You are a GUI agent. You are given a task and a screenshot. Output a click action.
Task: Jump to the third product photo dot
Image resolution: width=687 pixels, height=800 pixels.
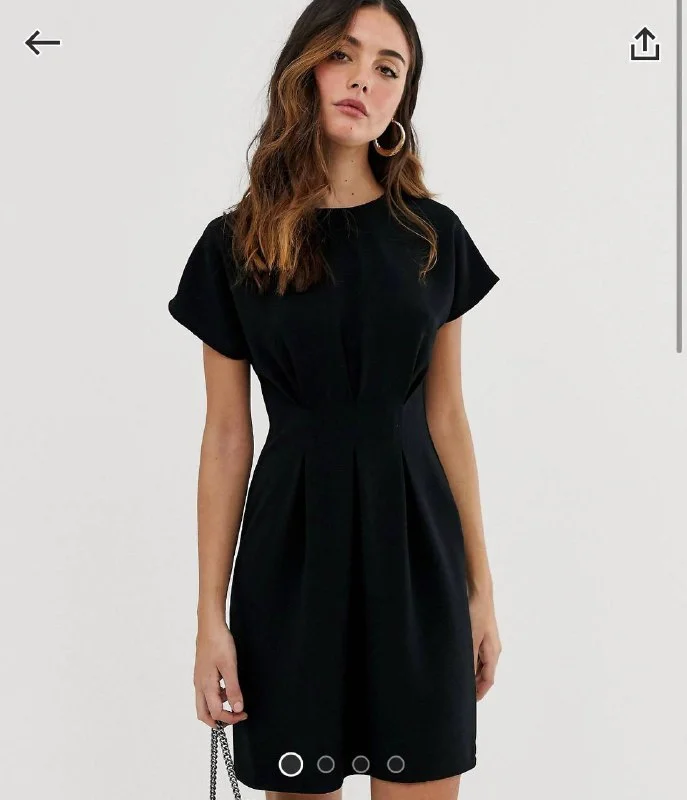(361, 764)
